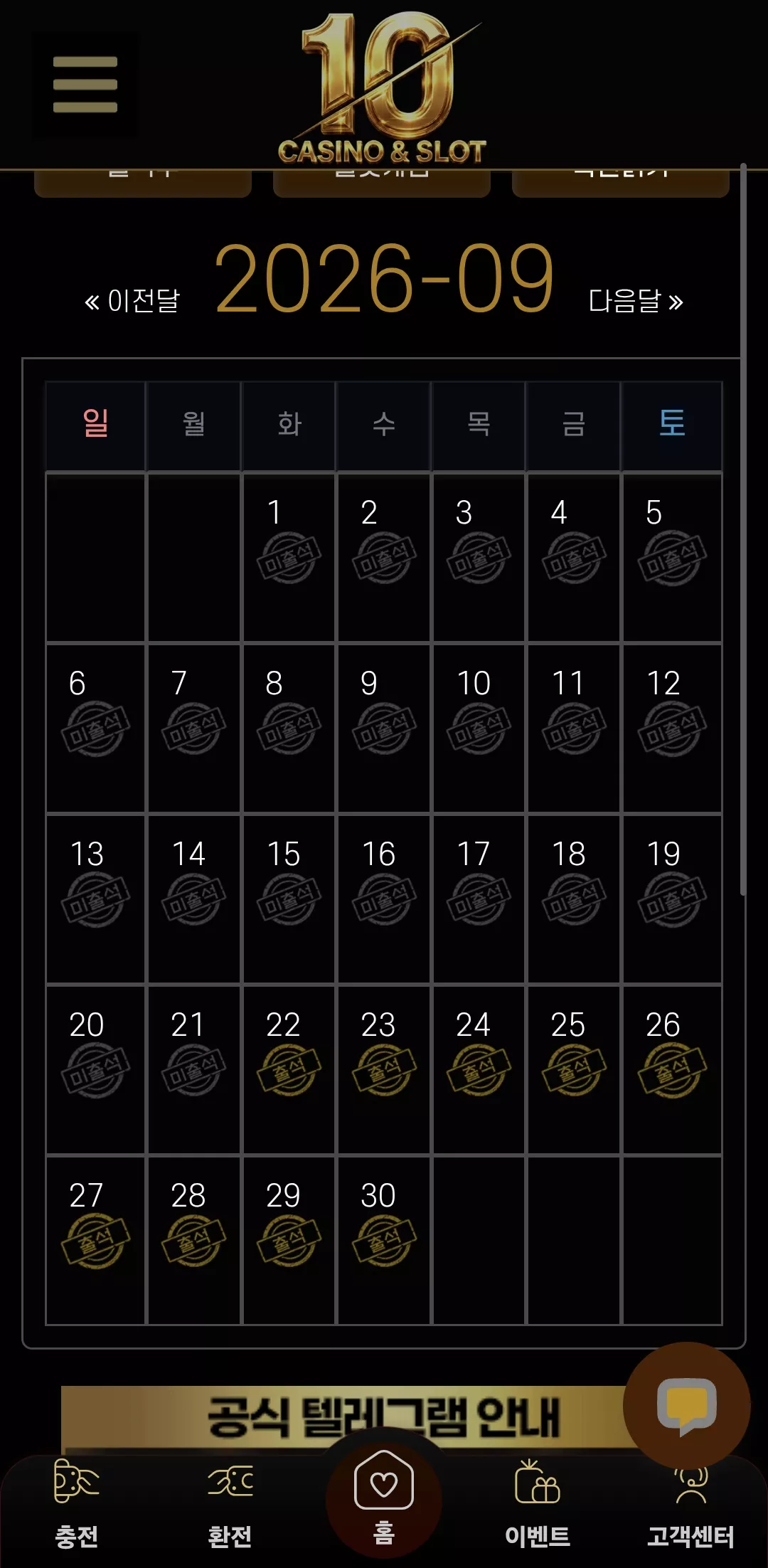Tap the 10 Casino & Slot logo
Viewport: 768px width, 1568px height.
pos(384,87)
